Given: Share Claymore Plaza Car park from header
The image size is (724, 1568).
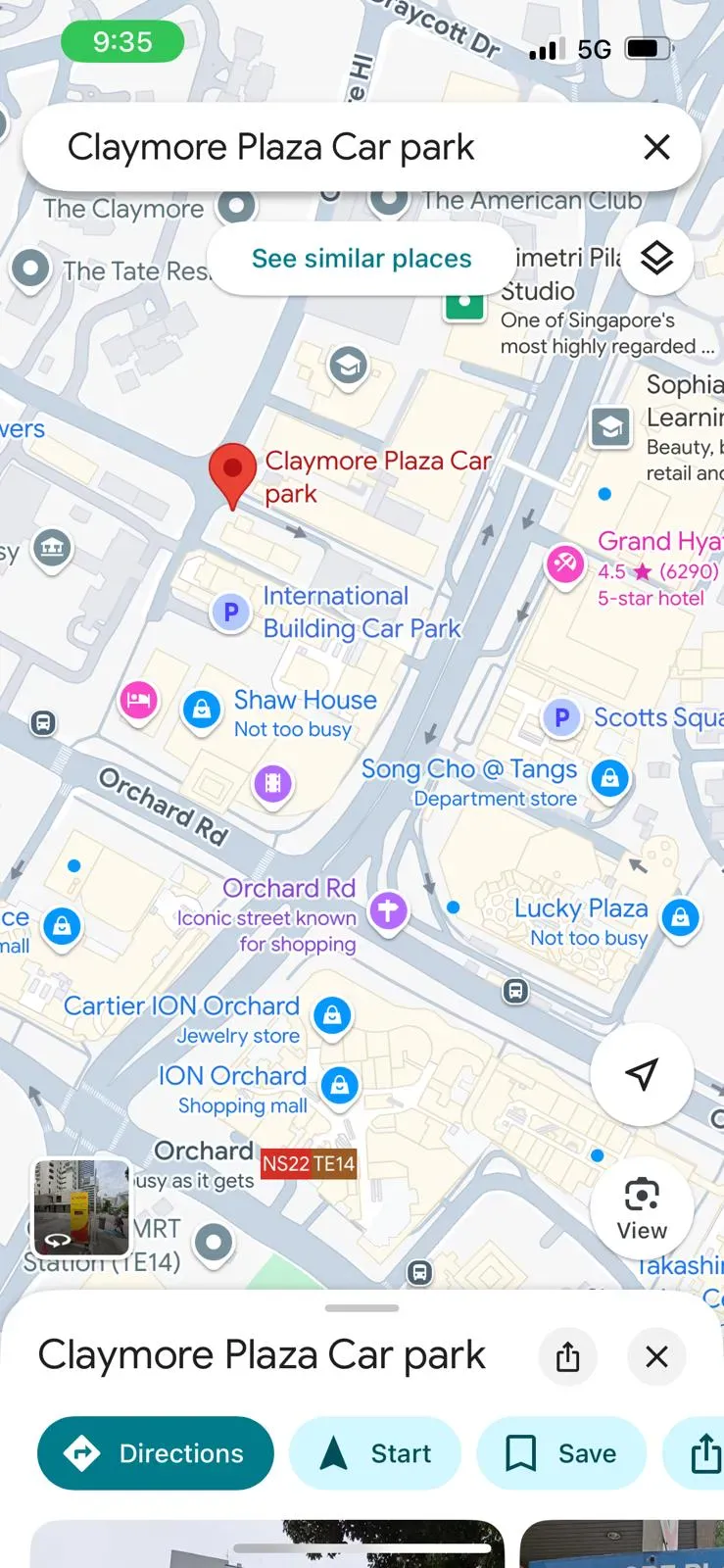Looking at the screenshot, I should 568,1356.
